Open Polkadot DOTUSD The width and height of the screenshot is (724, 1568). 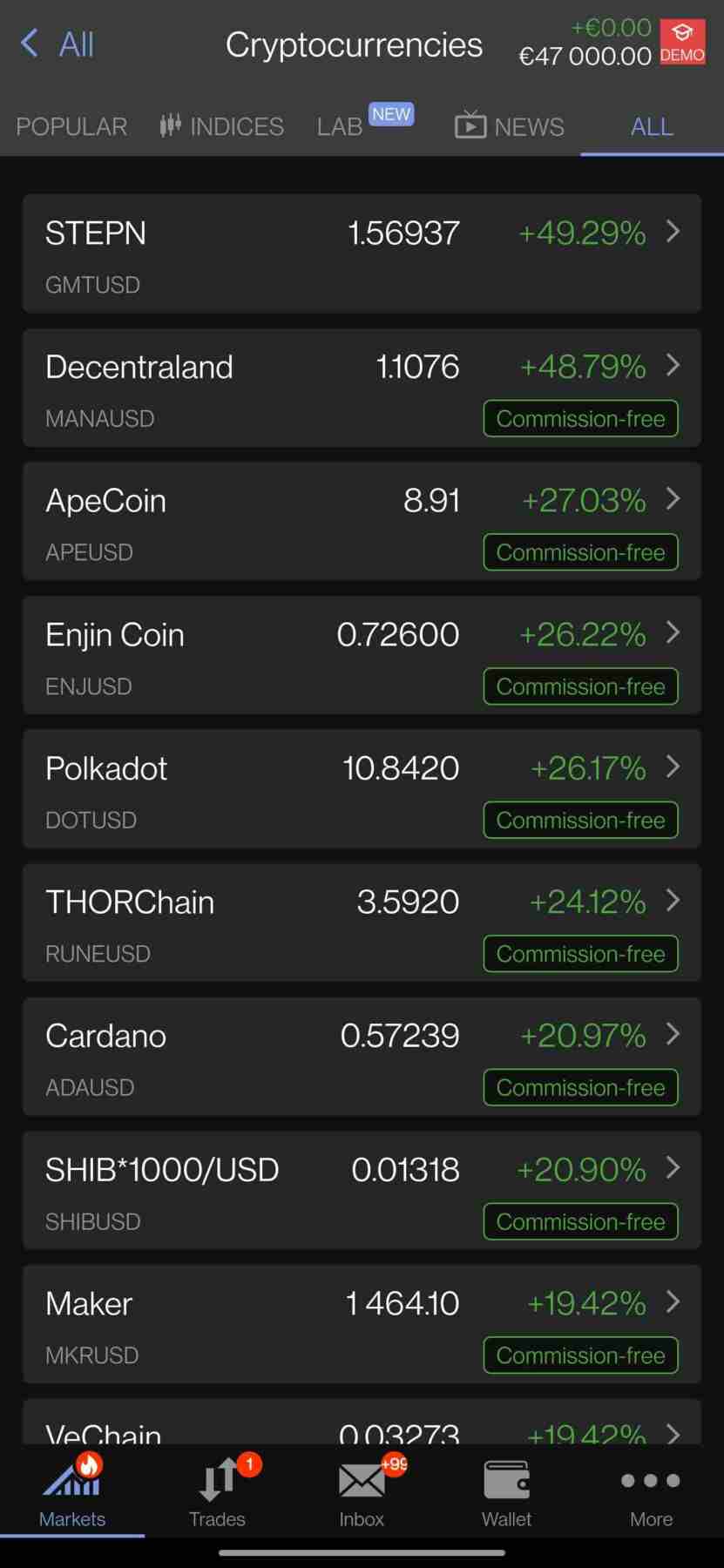click(x=362, y=788)
